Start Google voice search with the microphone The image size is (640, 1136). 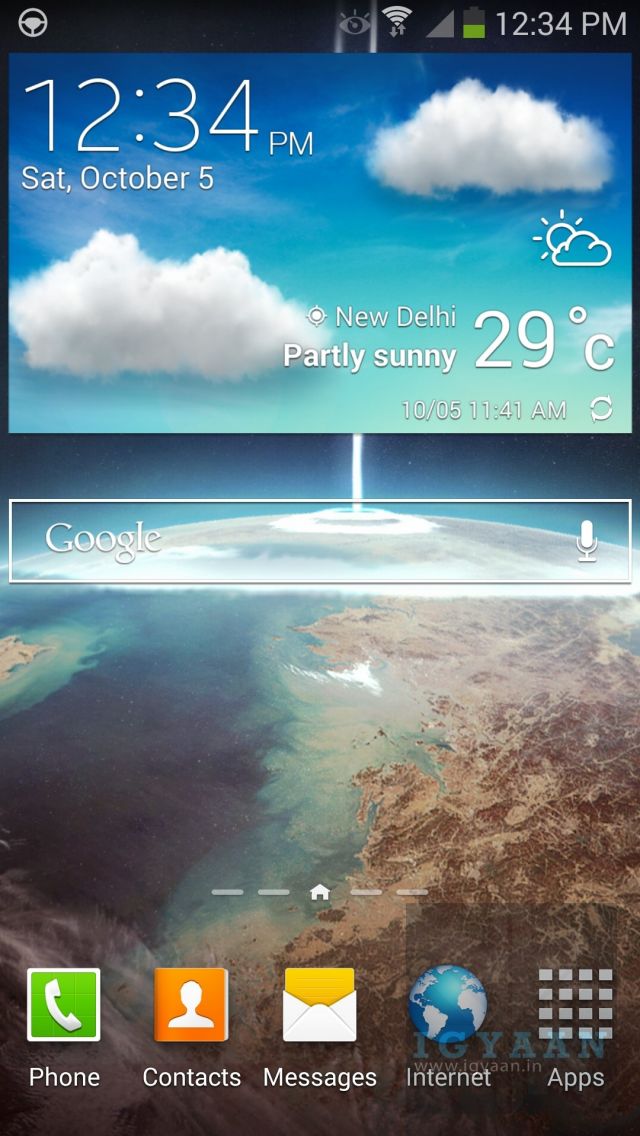tap(586, 541)
